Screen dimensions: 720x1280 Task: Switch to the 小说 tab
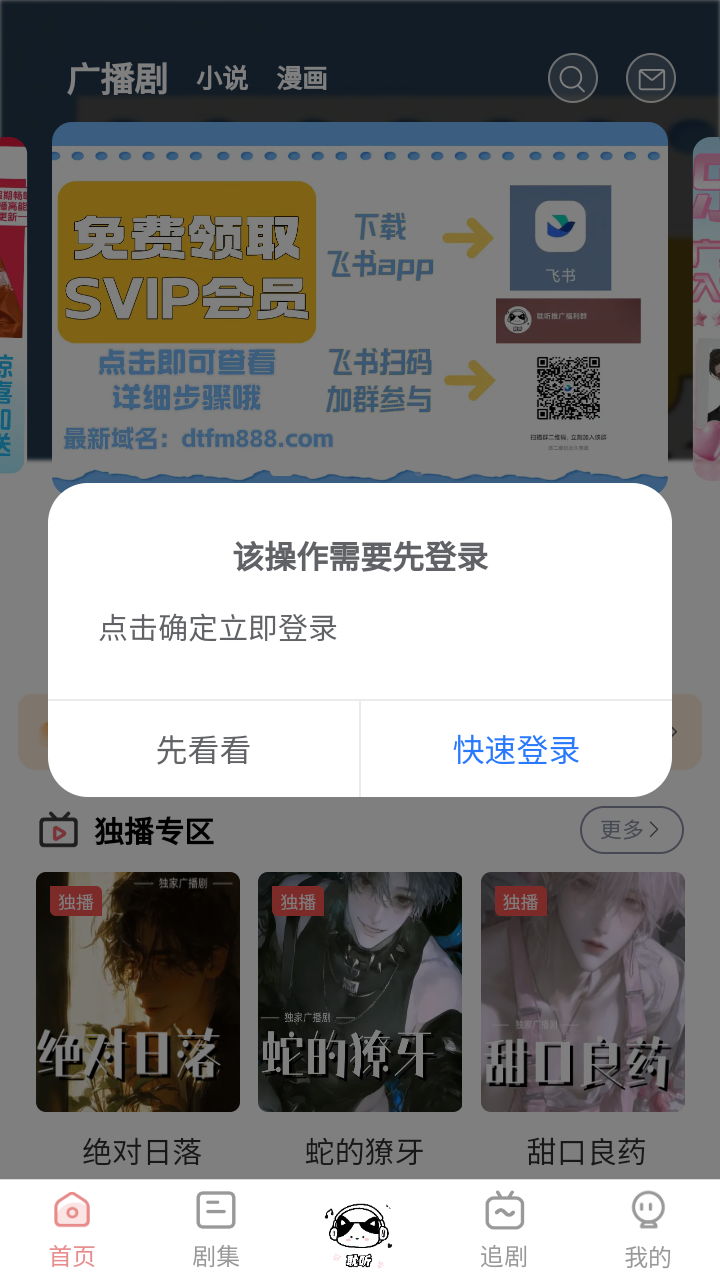[222, 78]
